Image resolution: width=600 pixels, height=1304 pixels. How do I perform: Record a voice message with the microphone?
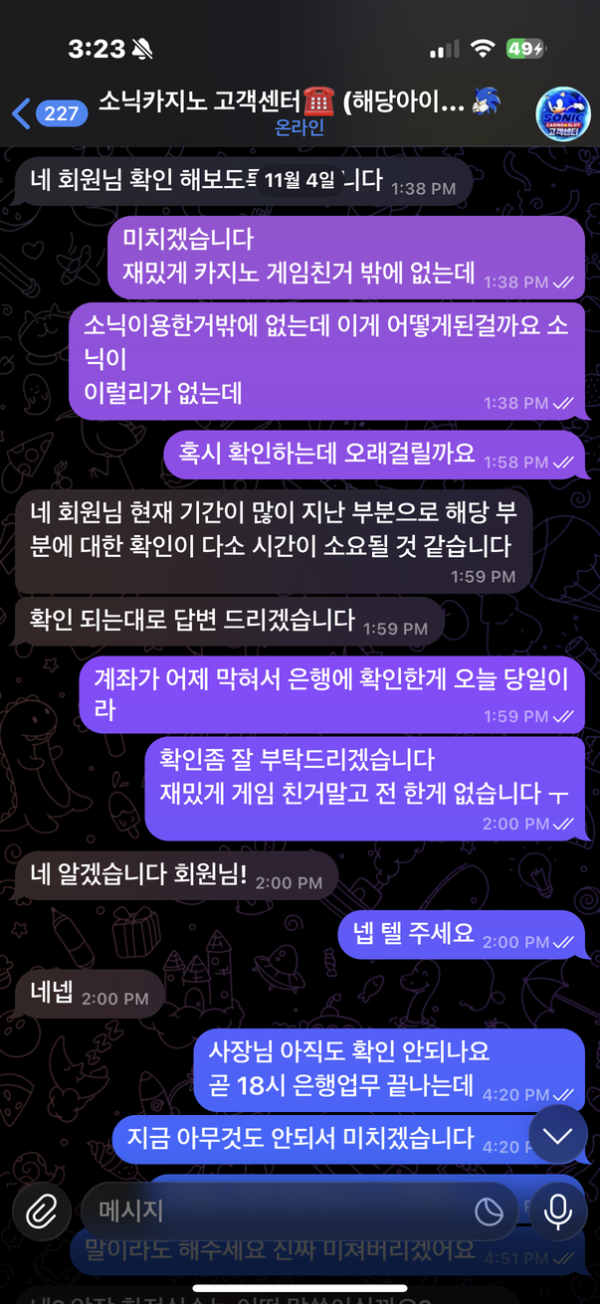coord(558,1212)
